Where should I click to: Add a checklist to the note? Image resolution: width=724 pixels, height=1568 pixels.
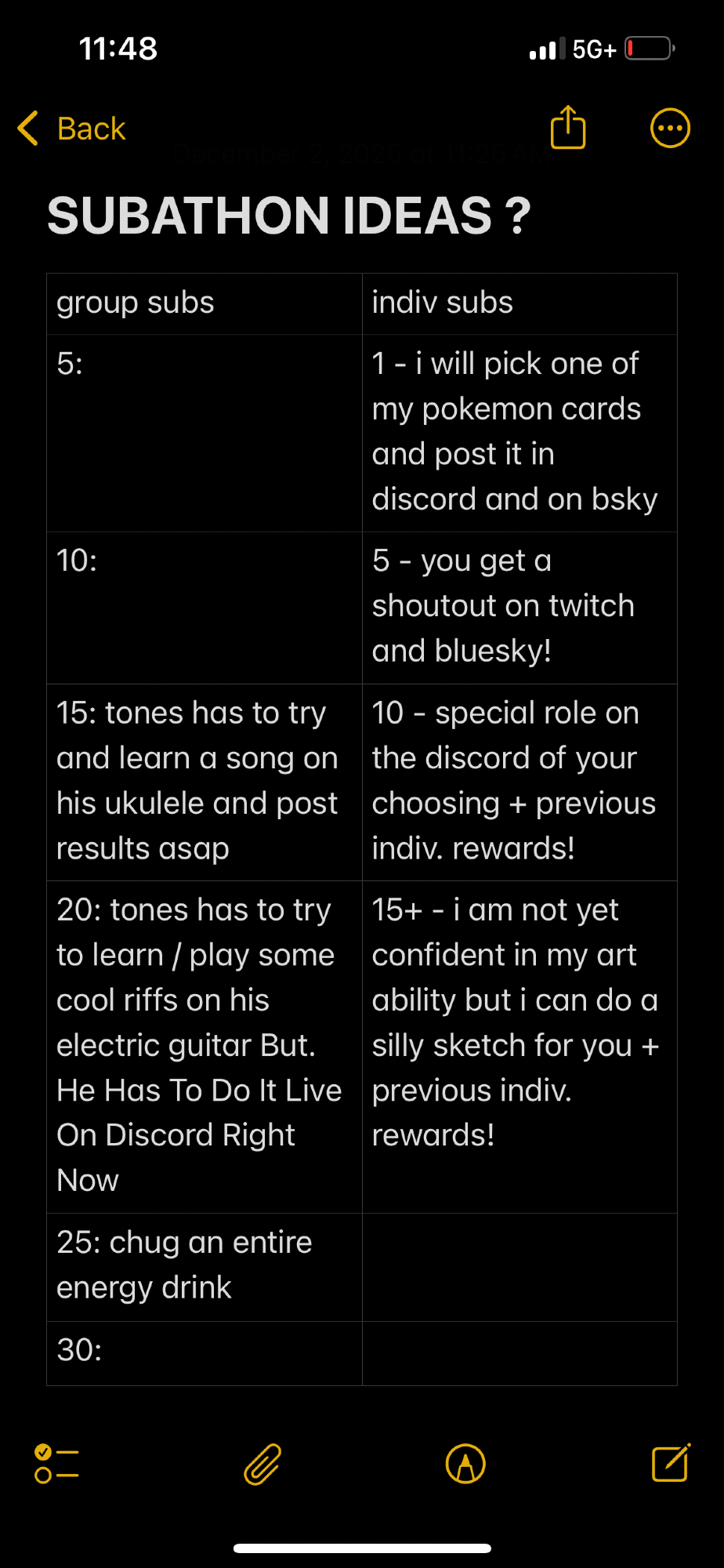tap(56, 1464)
